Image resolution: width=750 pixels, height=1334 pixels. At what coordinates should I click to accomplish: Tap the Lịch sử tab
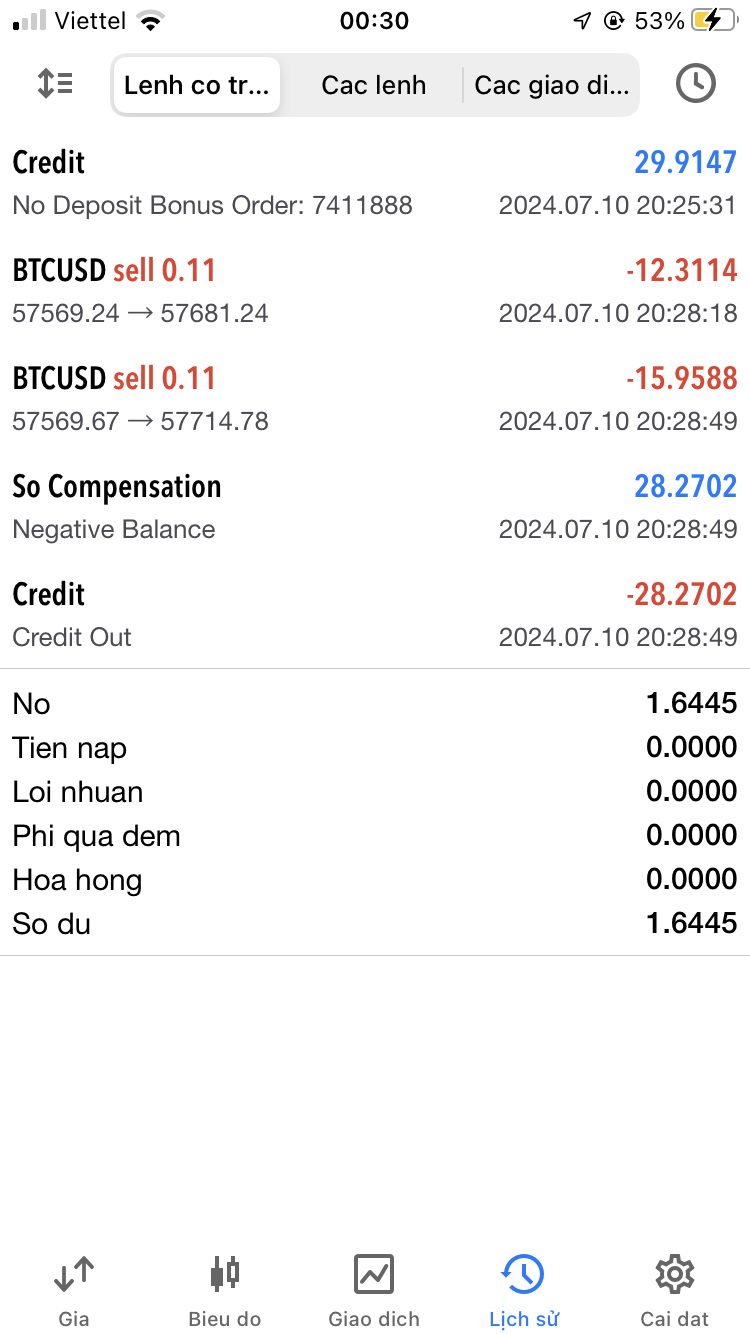[x=523, y=1290]
